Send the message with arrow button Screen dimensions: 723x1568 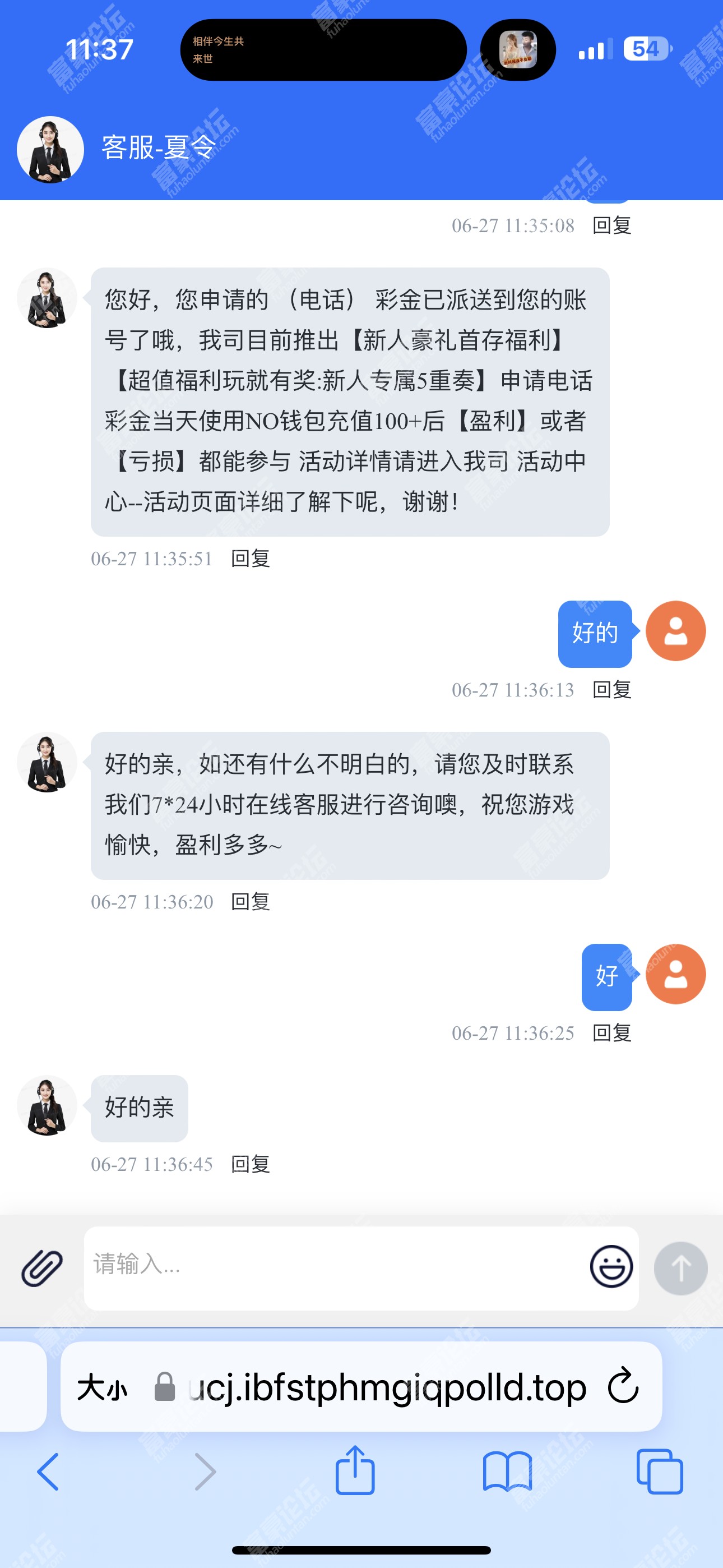point(680,1268)
